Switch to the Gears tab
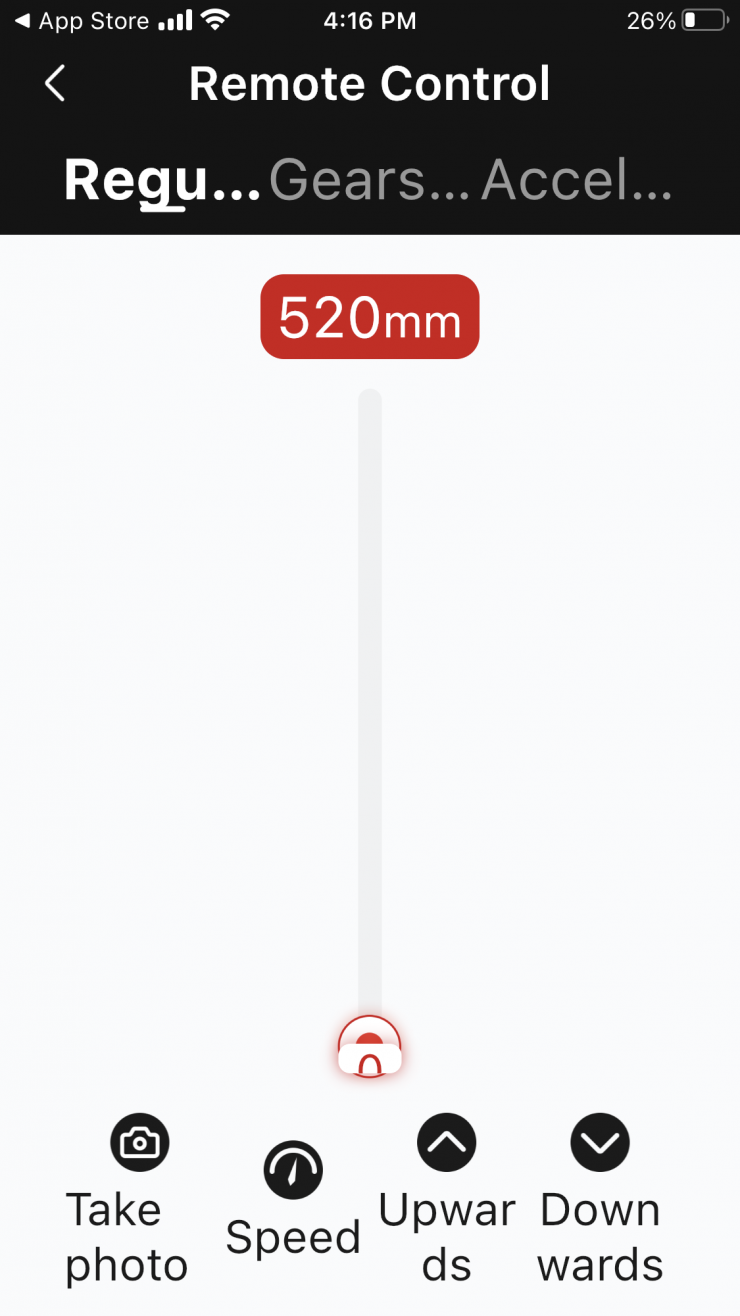This screenshot has height=1316, width=740. (x=369, y=180)
